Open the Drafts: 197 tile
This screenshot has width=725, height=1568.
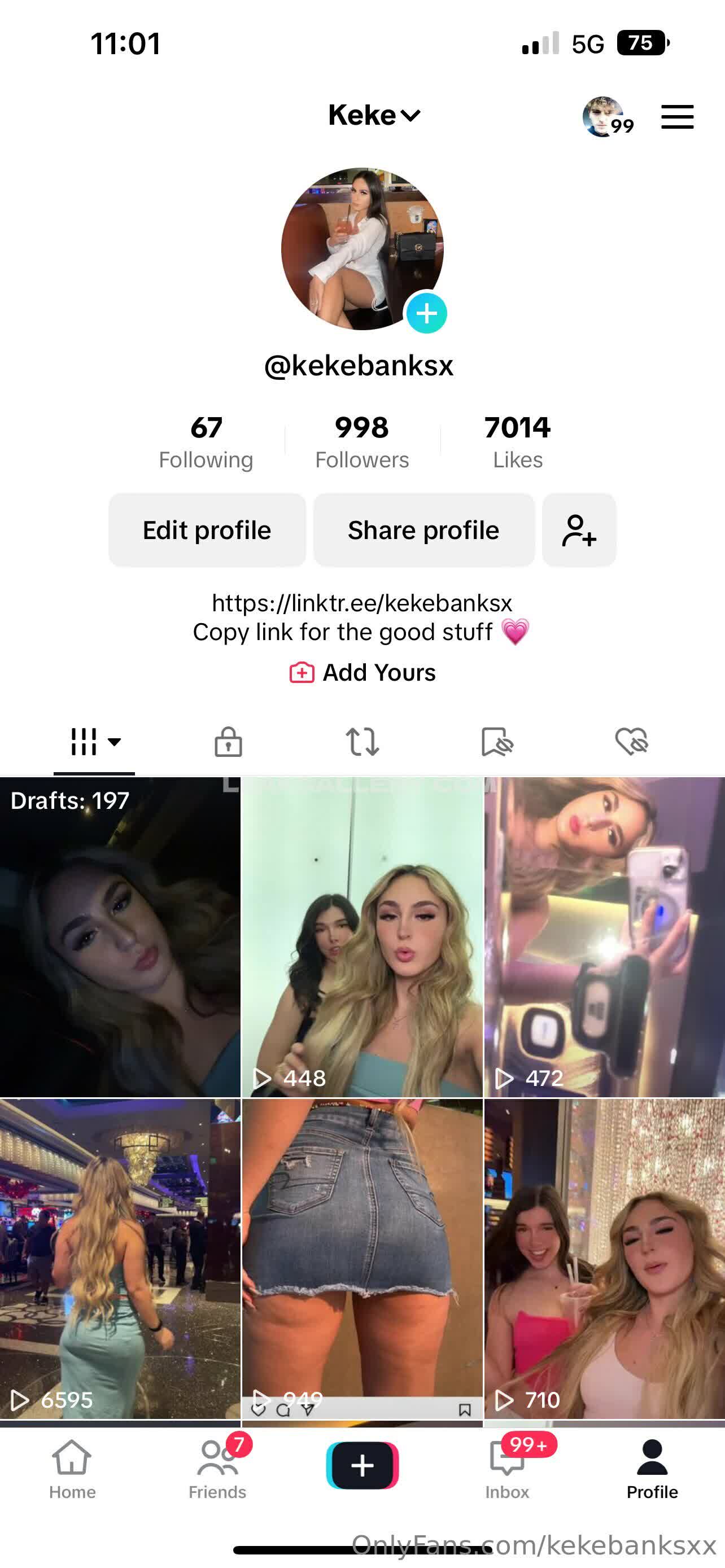[120, 938]
